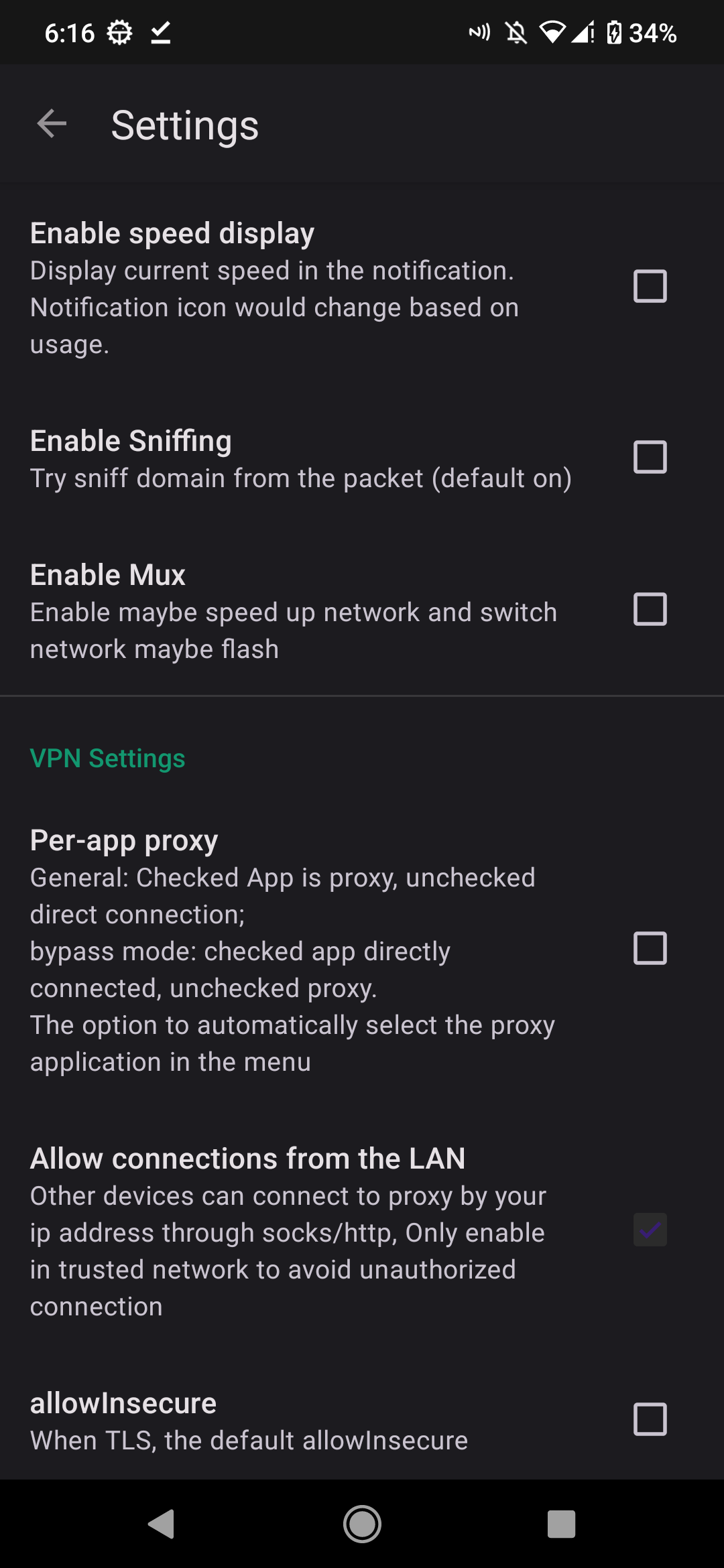Turn on Enable Mux option
724x1568 pixels.
pos(650,609)
